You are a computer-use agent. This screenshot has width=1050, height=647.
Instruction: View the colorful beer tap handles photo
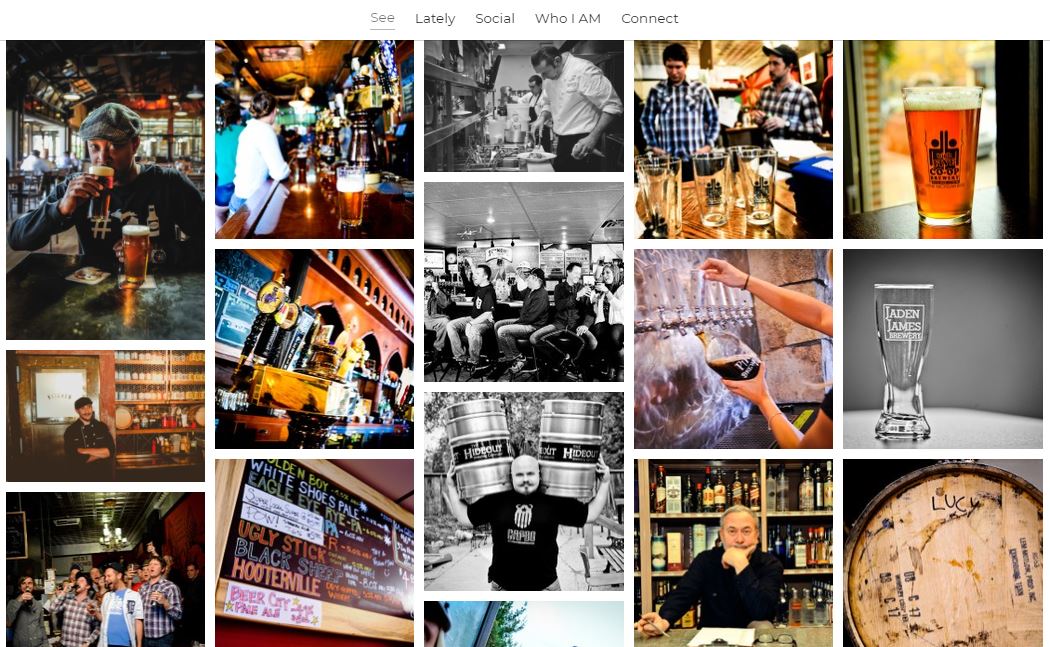pos(314,348)
